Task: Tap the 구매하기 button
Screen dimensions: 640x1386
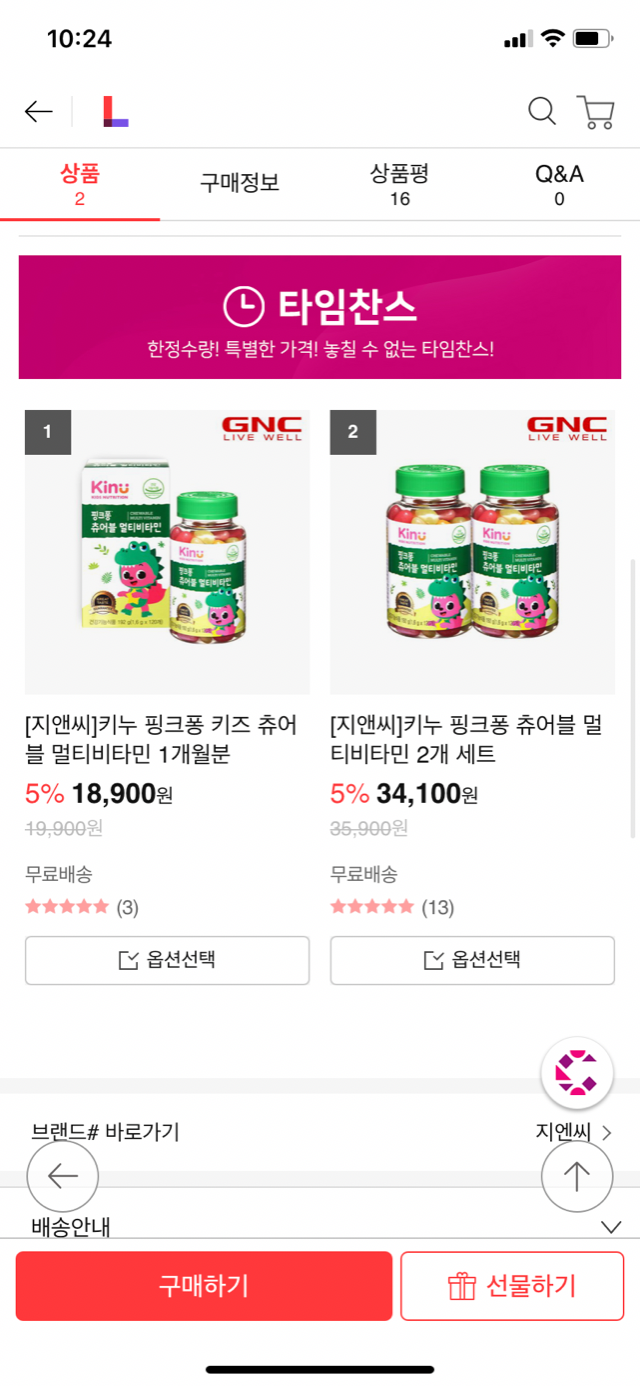Action: 204,1286
